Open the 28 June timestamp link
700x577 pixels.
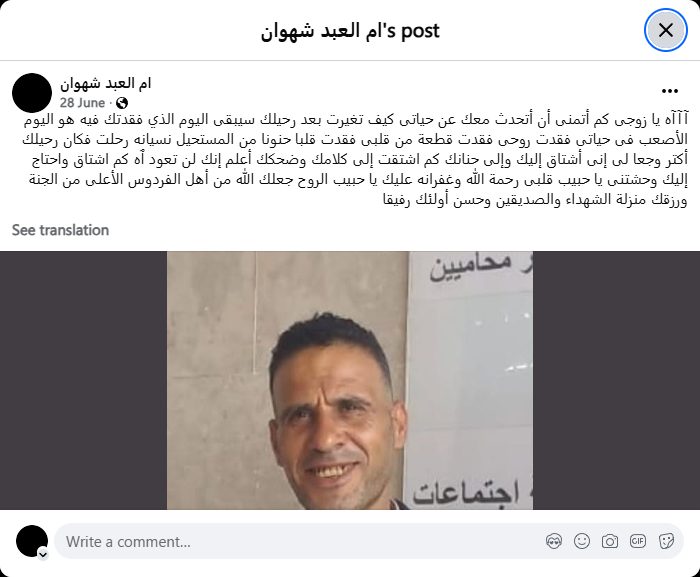(x=81, y=102)
